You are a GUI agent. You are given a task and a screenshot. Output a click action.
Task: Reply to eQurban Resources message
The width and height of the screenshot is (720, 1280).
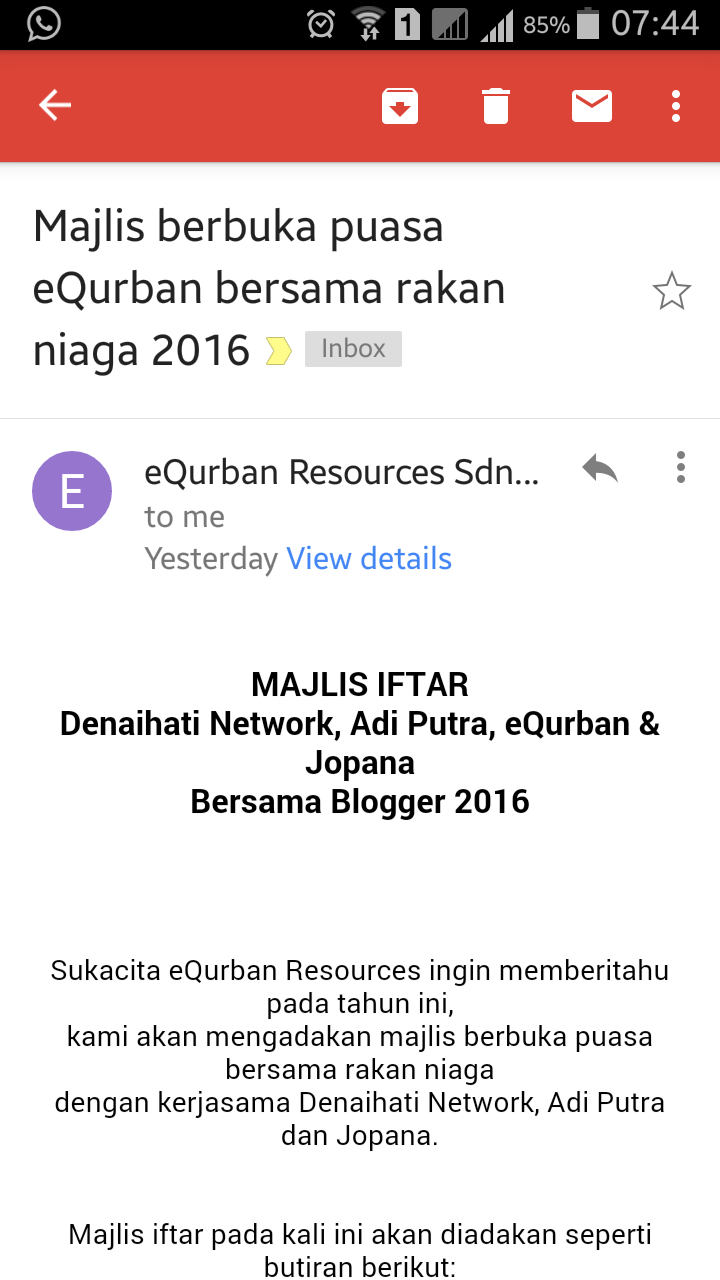pos(600,468)
